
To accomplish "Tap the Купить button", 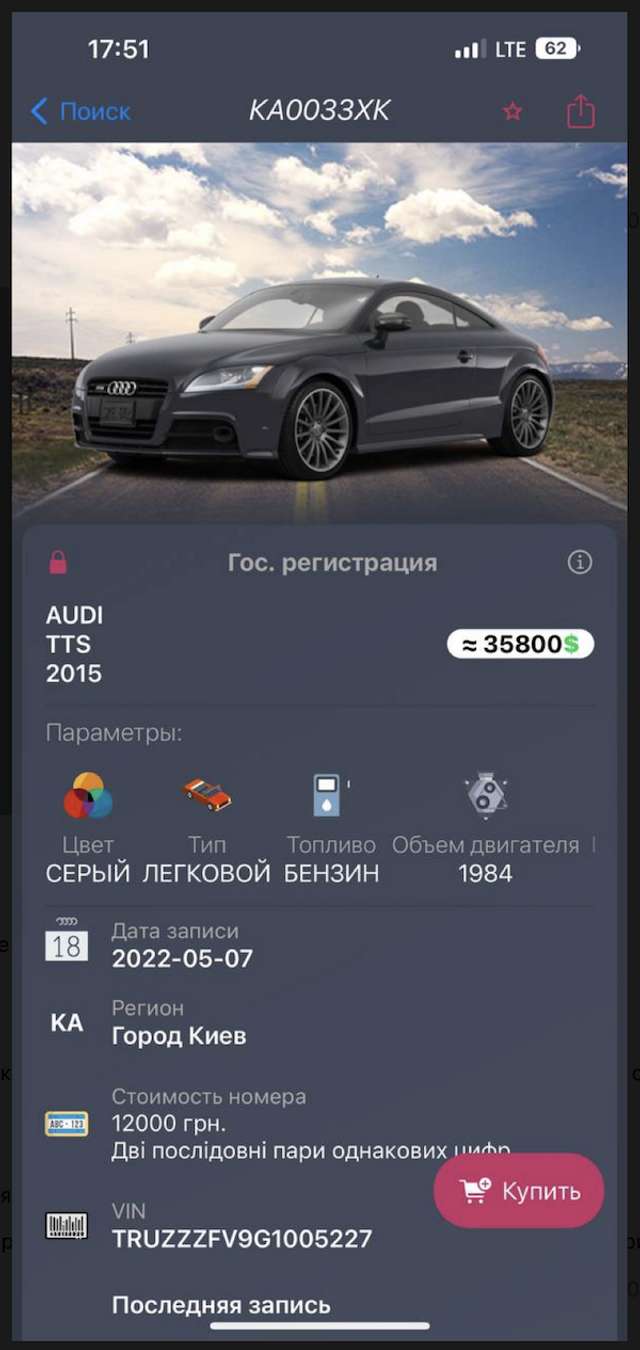I will [519, 1190].
